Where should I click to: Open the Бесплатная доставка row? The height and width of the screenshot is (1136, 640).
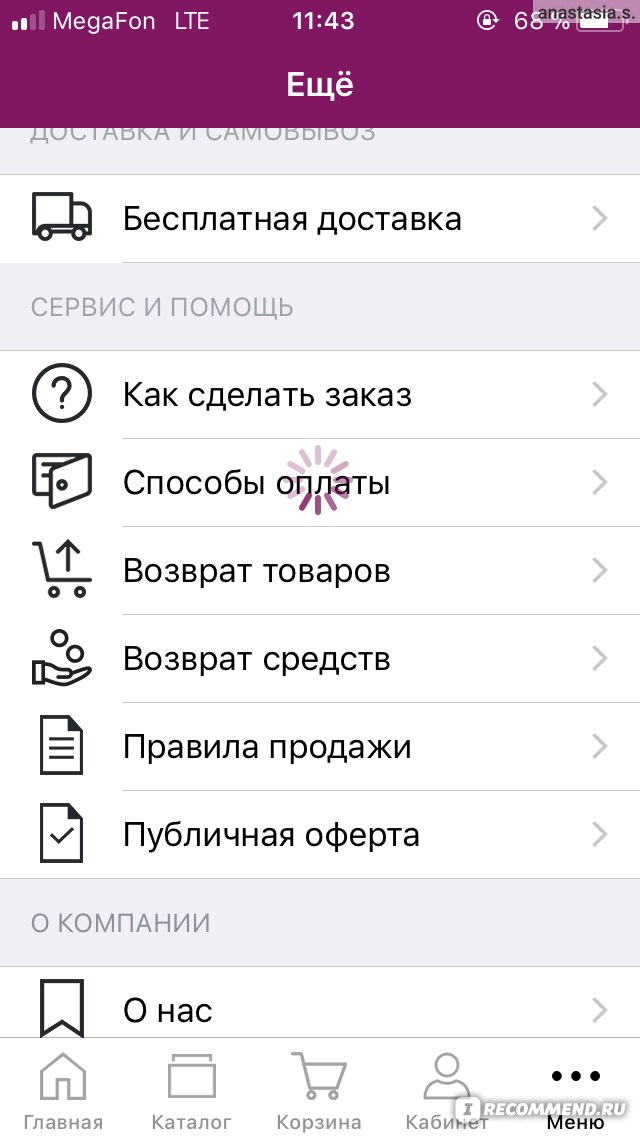320,219
